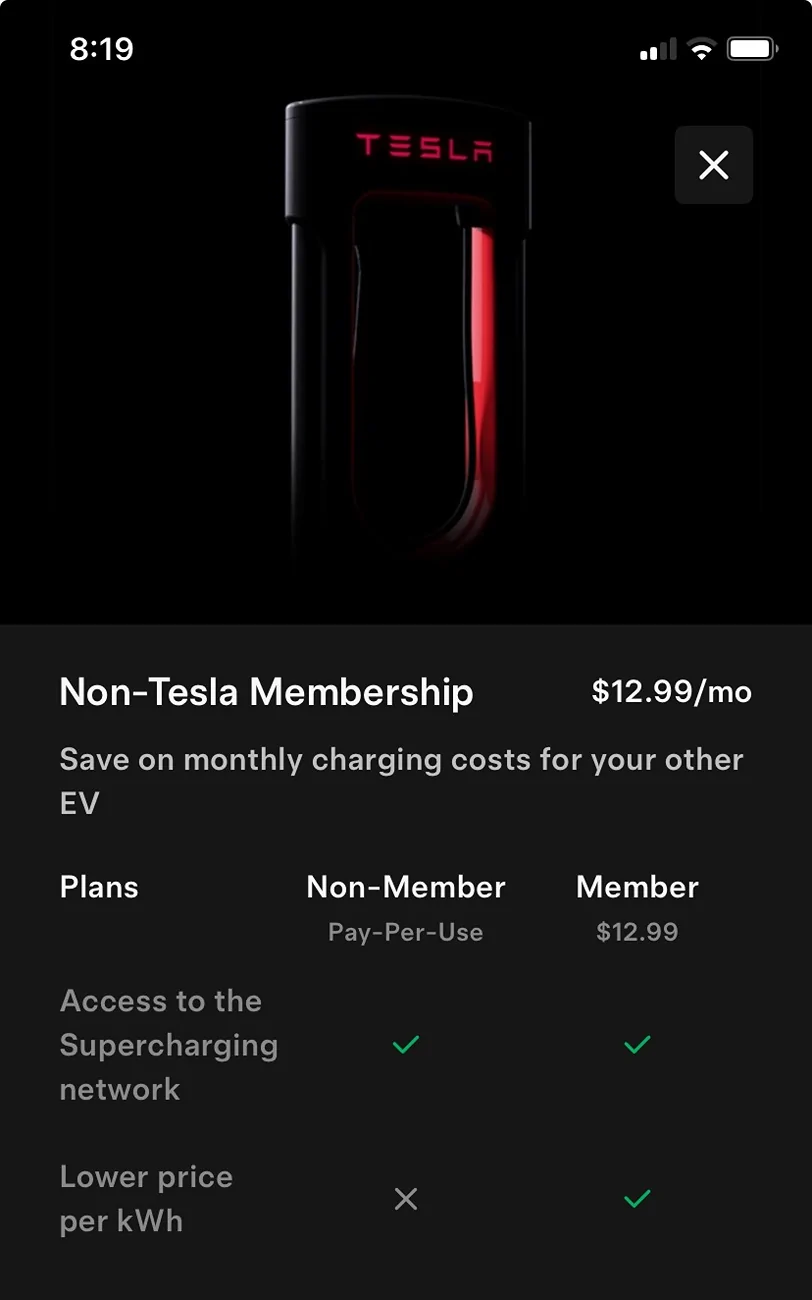Expand the Lower price per kWh row
The image size is (812, 1300).
(x=146, y=1198)
